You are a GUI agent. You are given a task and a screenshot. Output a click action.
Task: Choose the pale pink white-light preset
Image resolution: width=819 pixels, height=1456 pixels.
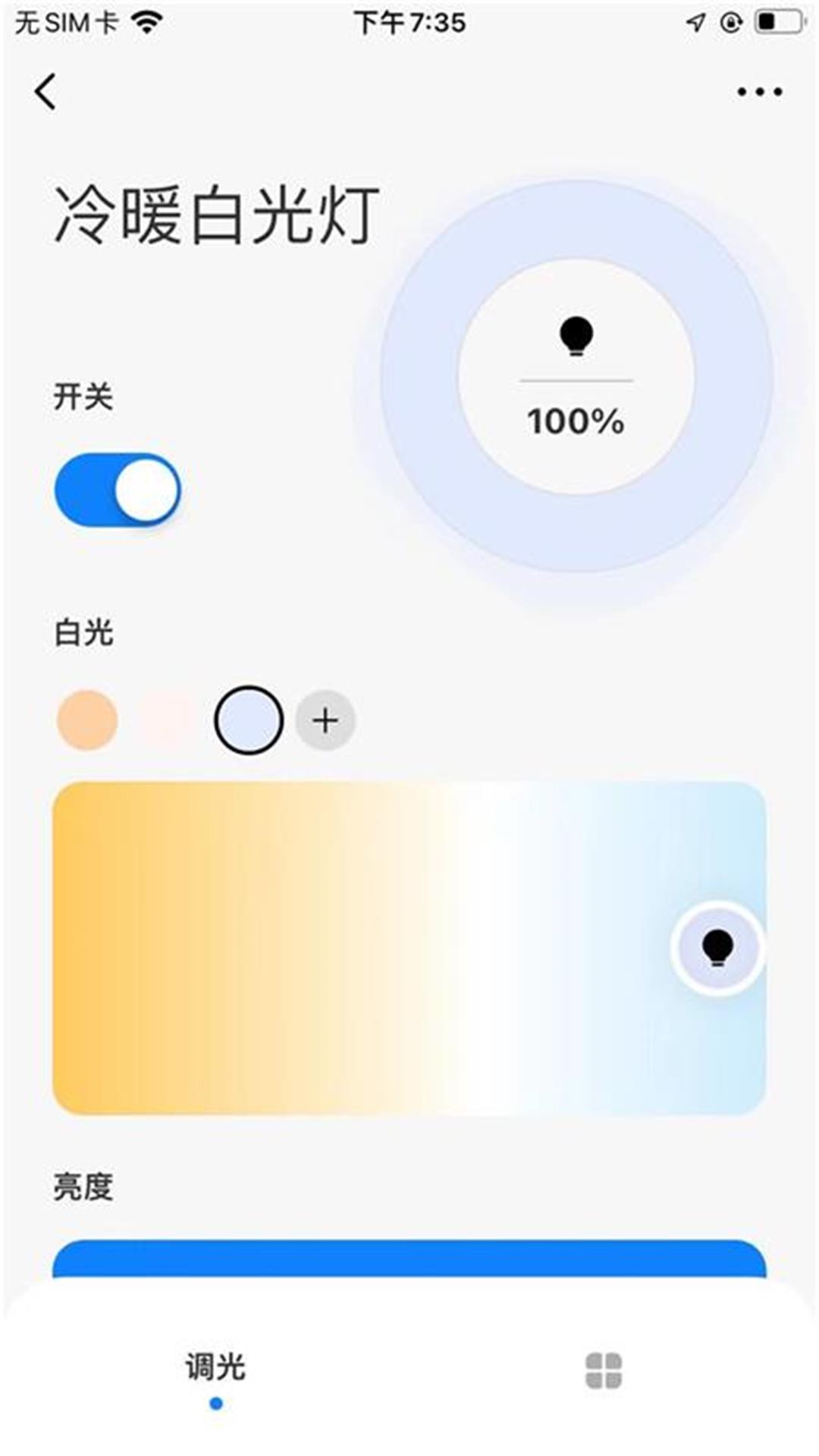click(x=168, y=720)
